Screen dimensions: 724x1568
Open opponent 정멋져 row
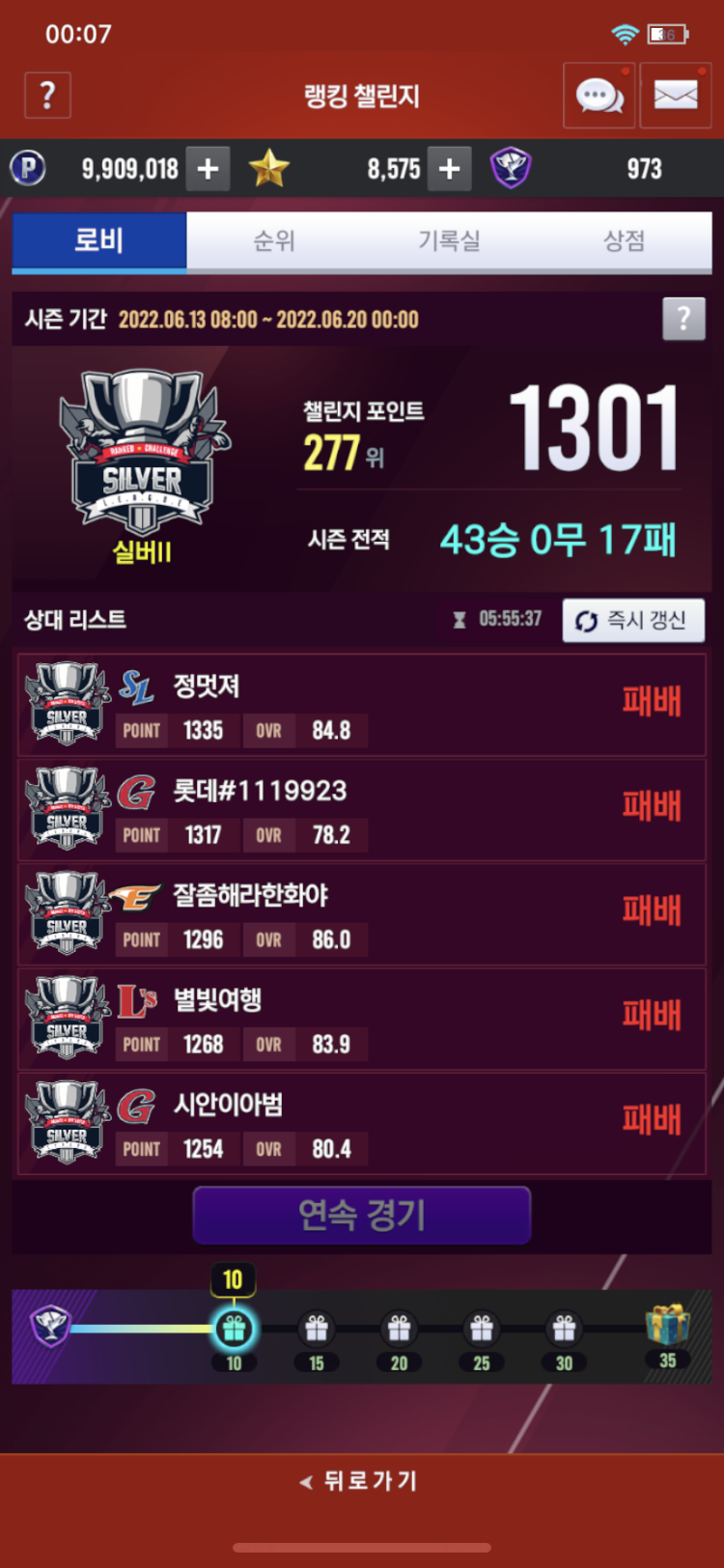[361, 705]
